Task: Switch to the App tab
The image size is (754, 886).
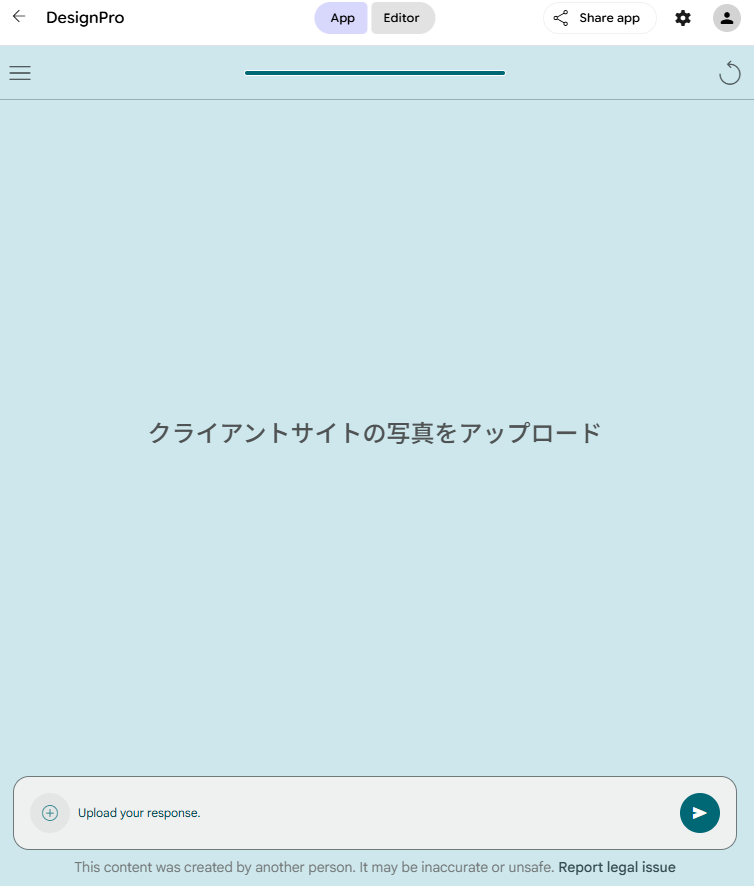Action: 342,18
